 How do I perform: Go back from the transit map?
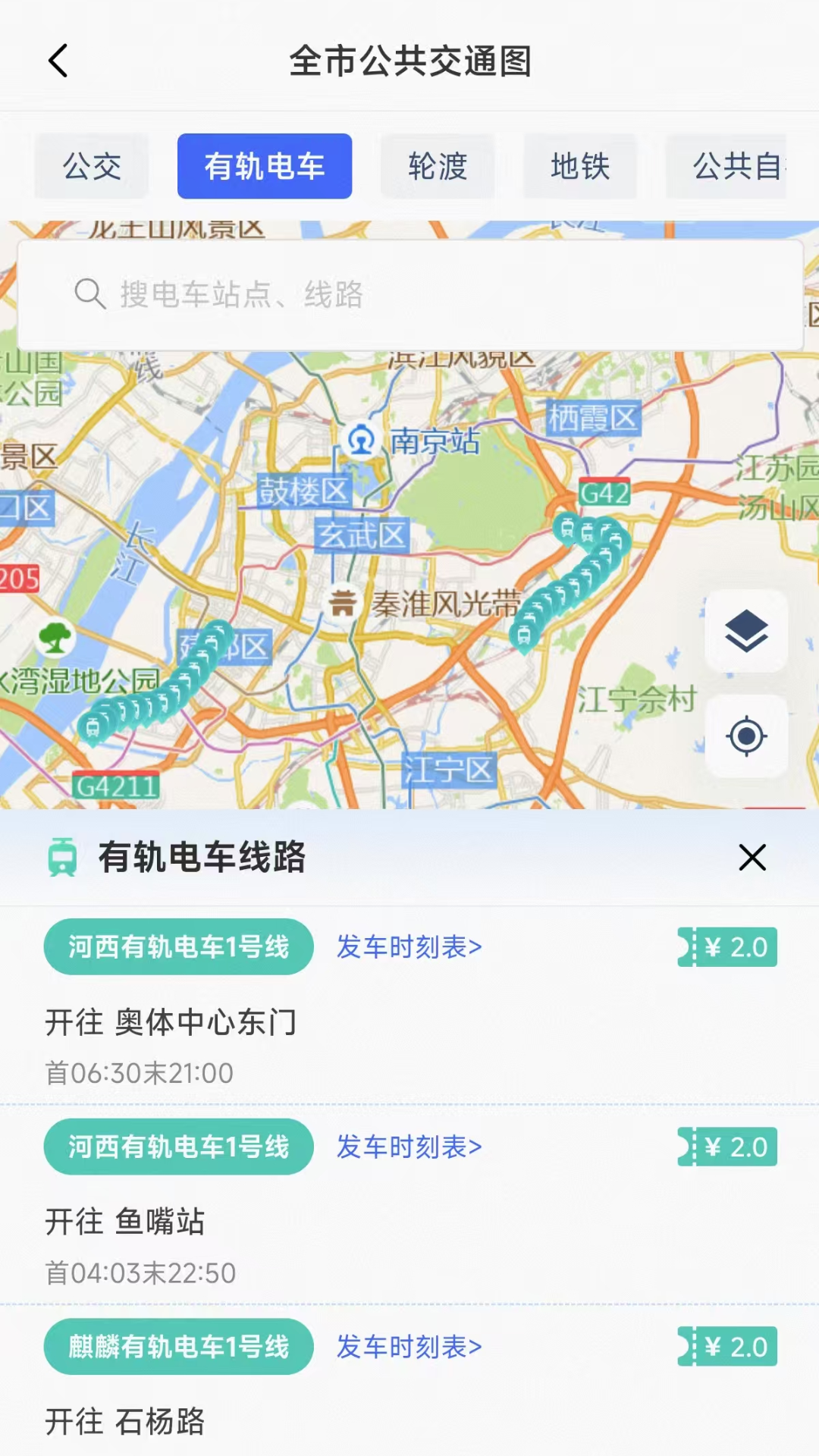[x=58, y=61]
